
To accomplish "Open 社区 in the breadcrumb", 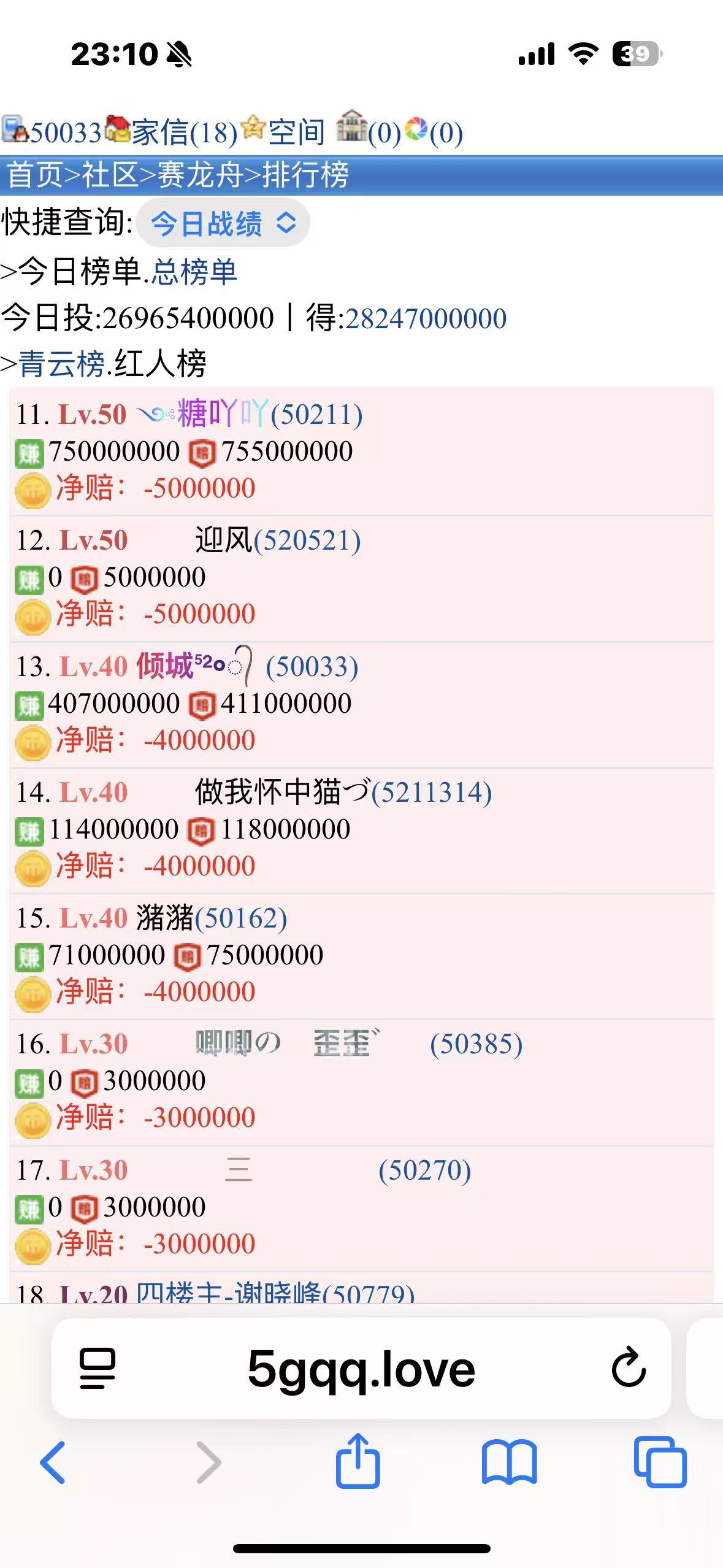I will 110,175.
